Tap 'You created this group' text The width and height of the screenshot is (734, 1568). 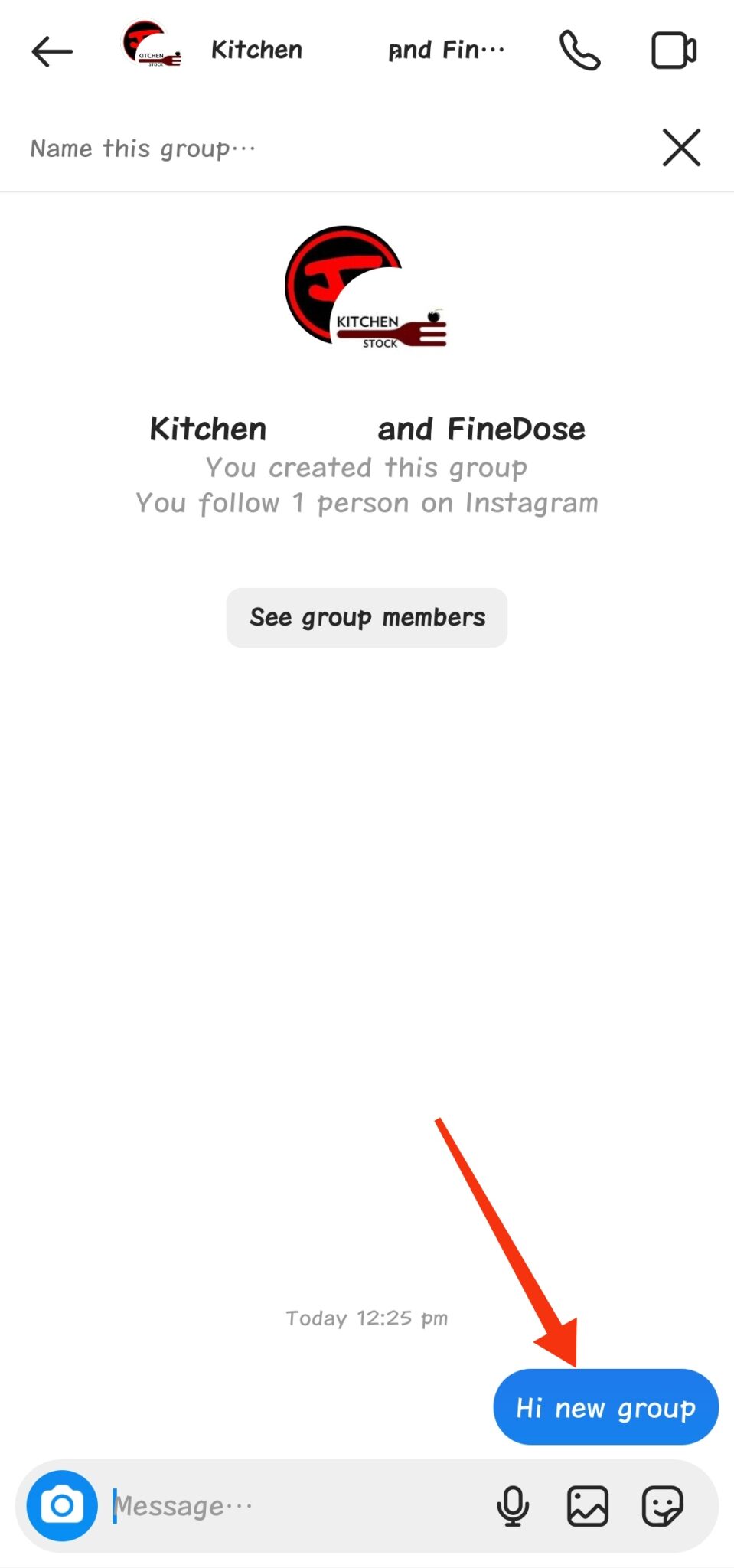pos(366,467)
